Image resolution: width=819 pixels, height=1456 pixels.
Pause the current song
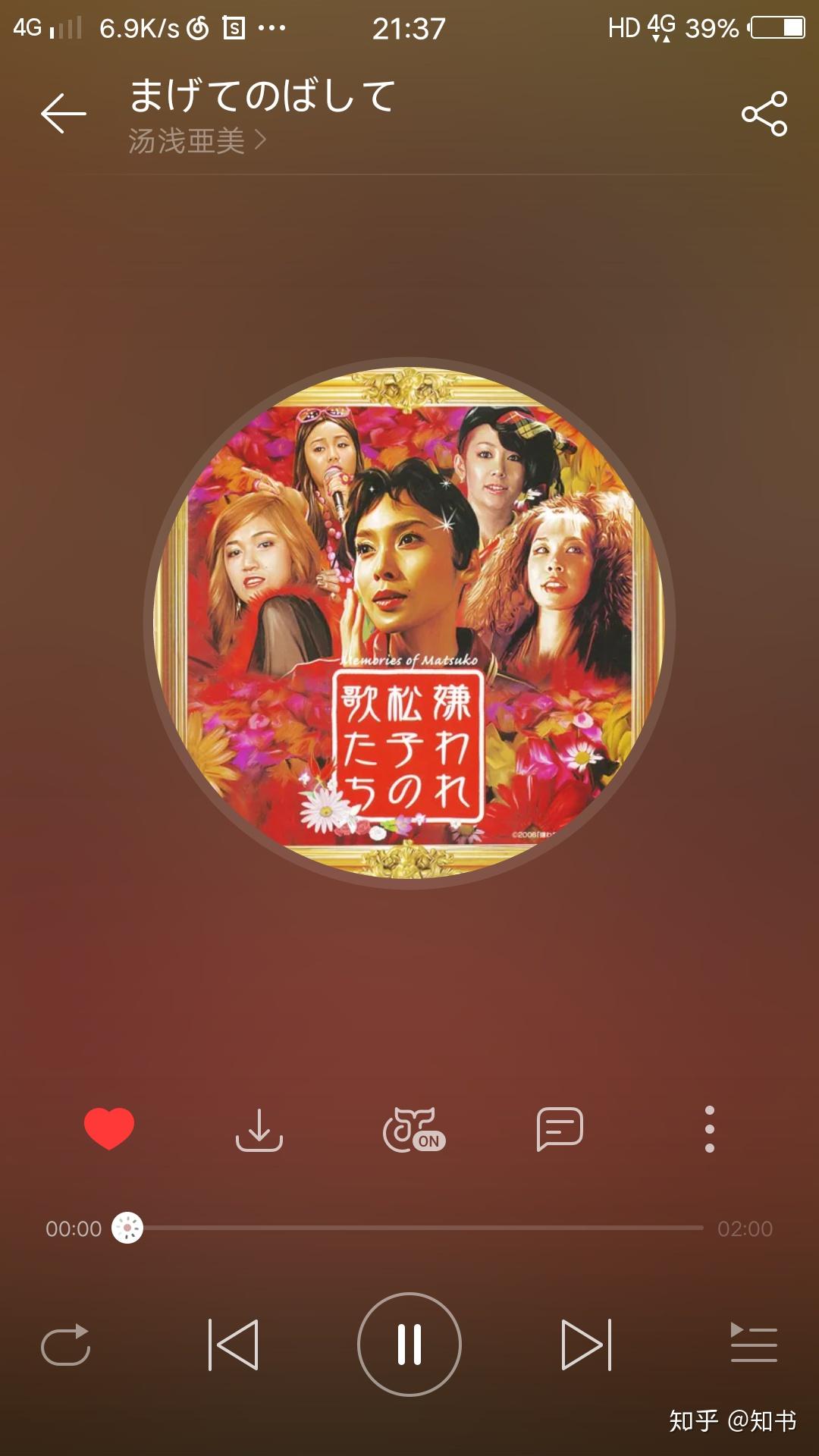[409, 1345]
